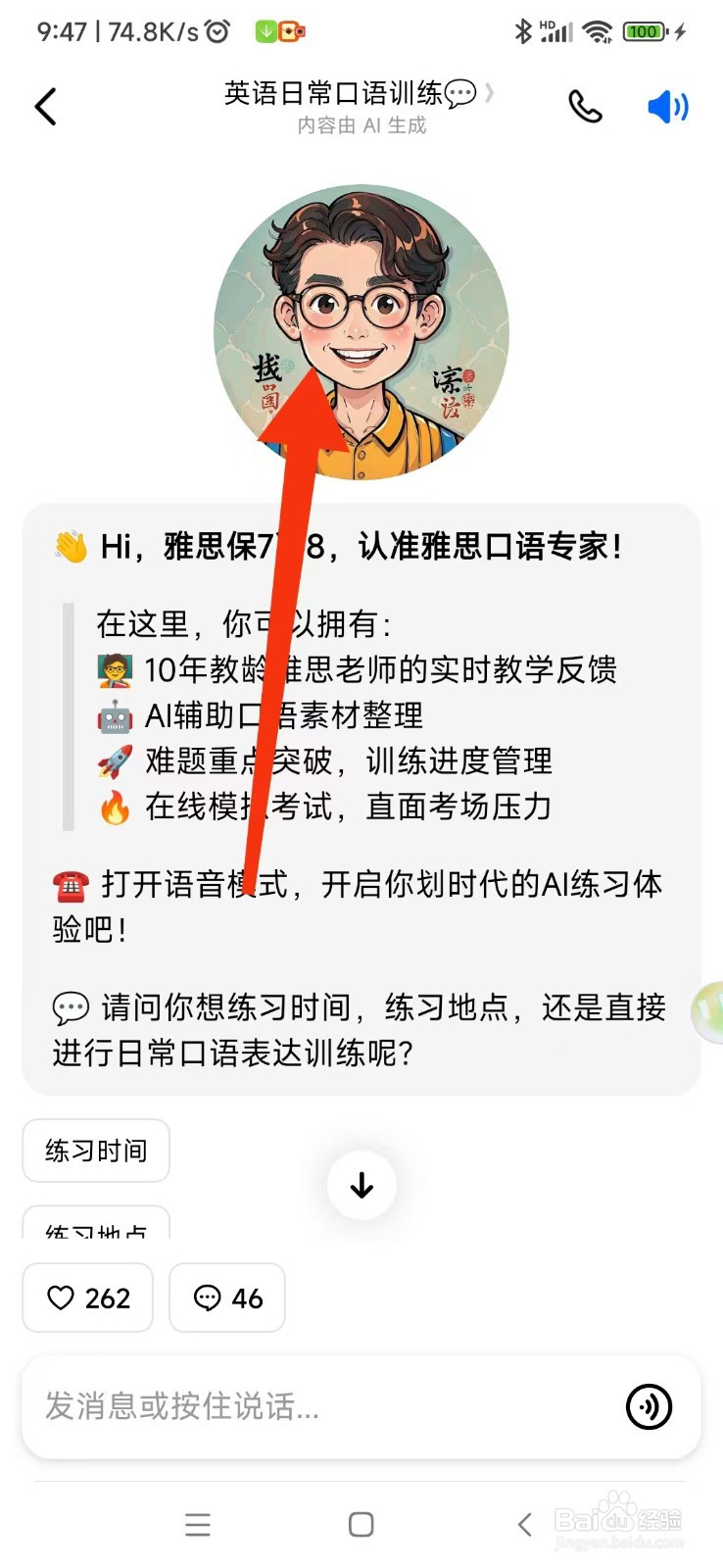Screen dimensions: 723x1568
Task: Tap the battery indicator in the status bar
Action: pyautogui.click(x=642, y=30)
